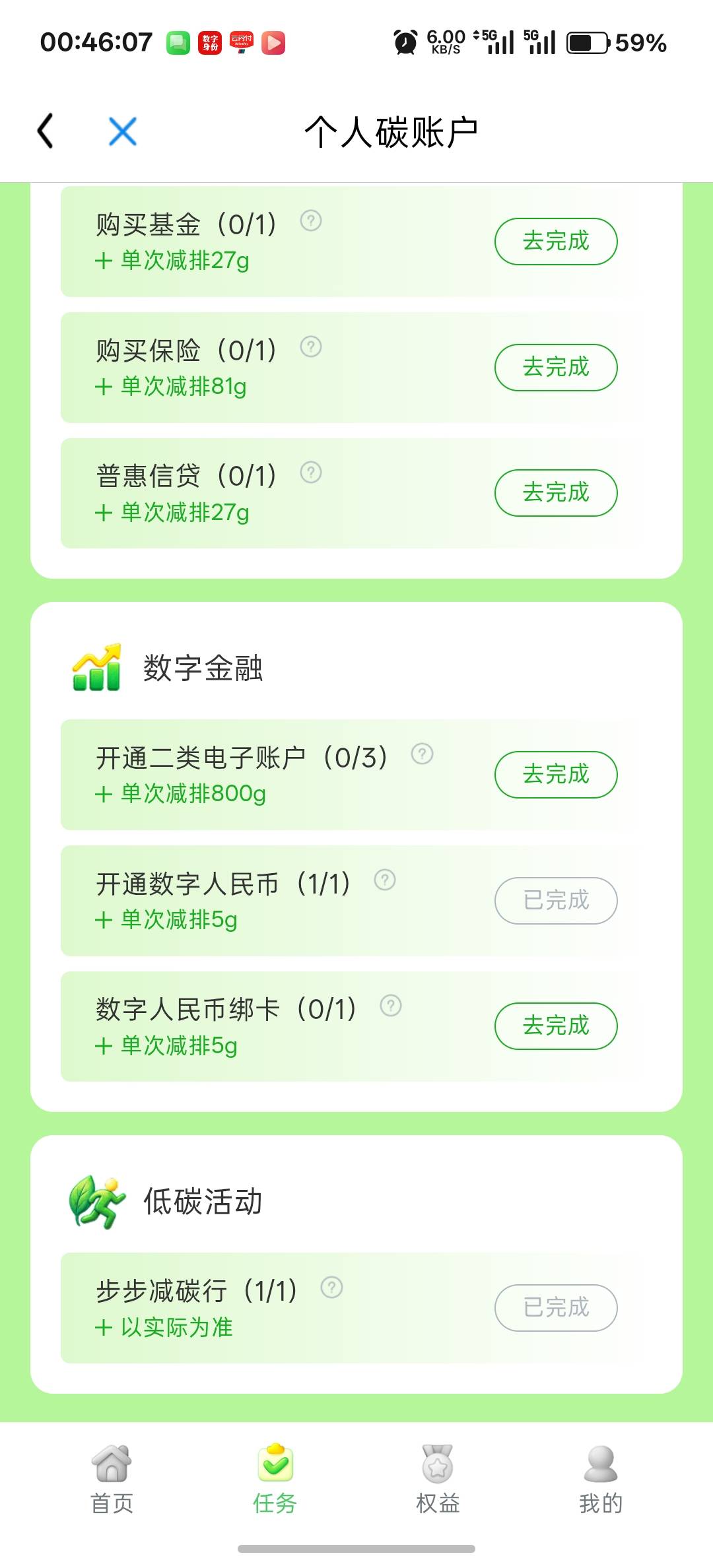This screenshot has height=1568, width=713.
Task: Open the help icon next to 购买保险
Action: (311, 346)
